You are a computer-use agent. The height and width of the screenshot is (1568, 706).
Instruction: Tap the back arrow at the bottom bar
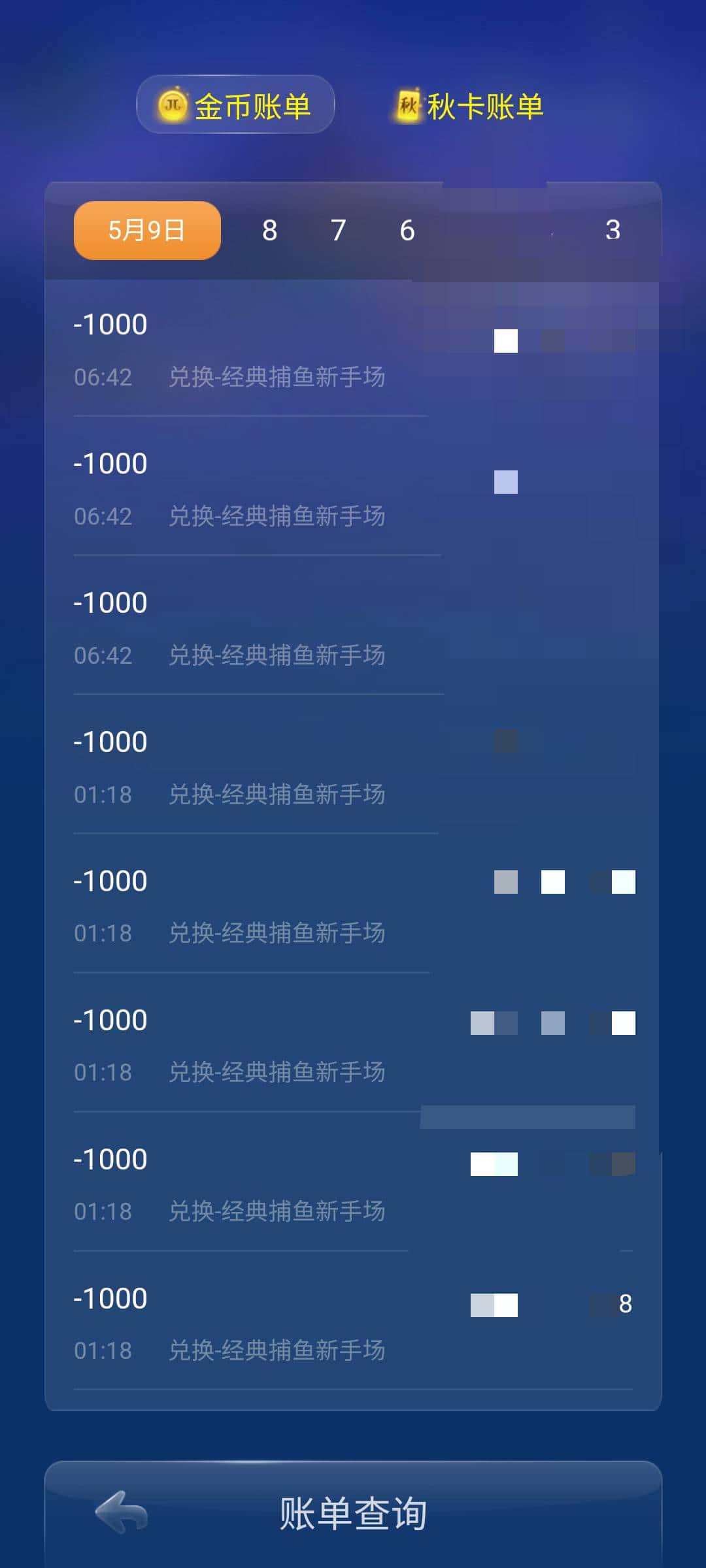(x=116, y=1514)
